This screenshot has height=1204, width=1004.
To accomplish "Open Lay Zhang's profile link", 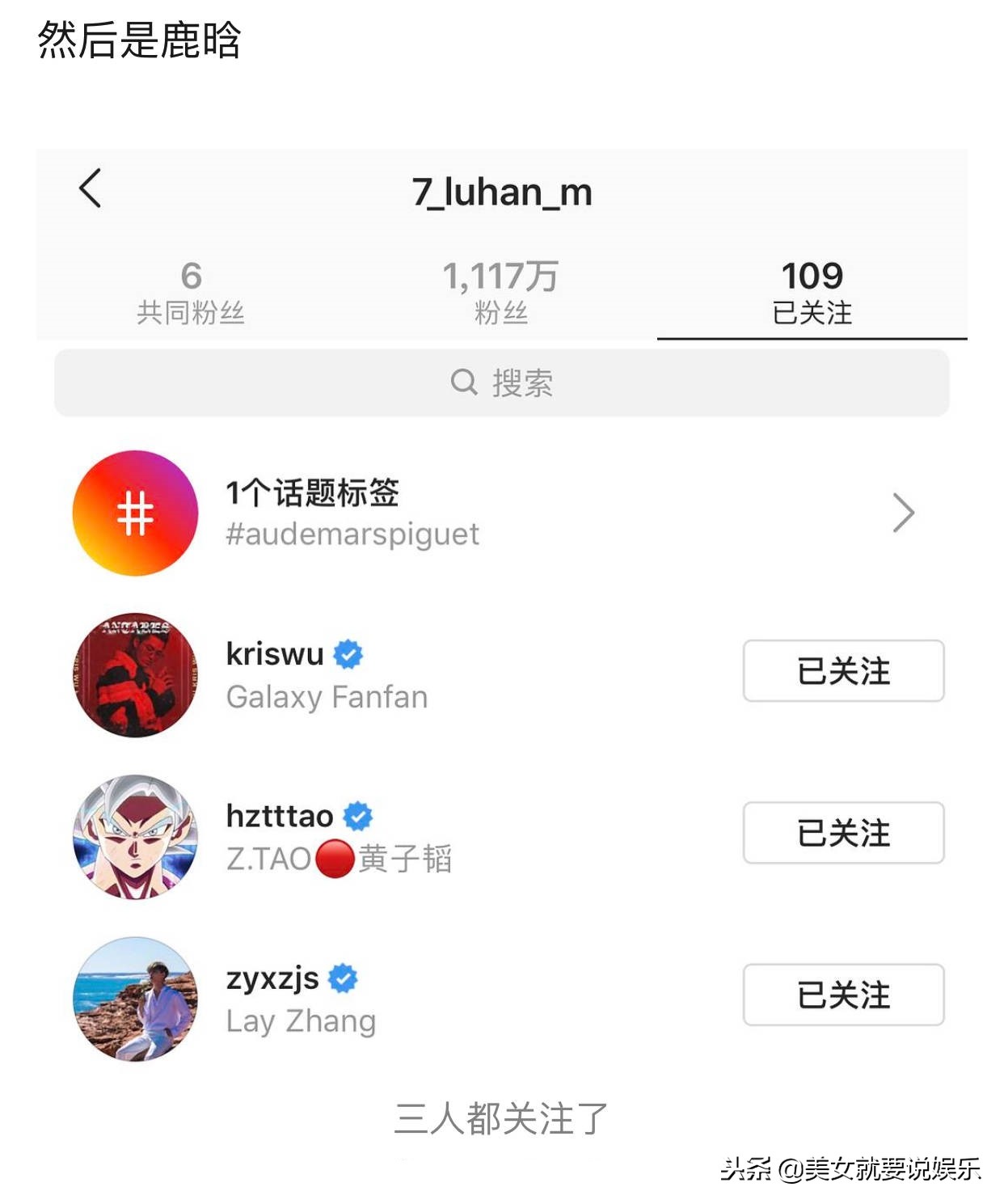I will tap(297, 1021).
